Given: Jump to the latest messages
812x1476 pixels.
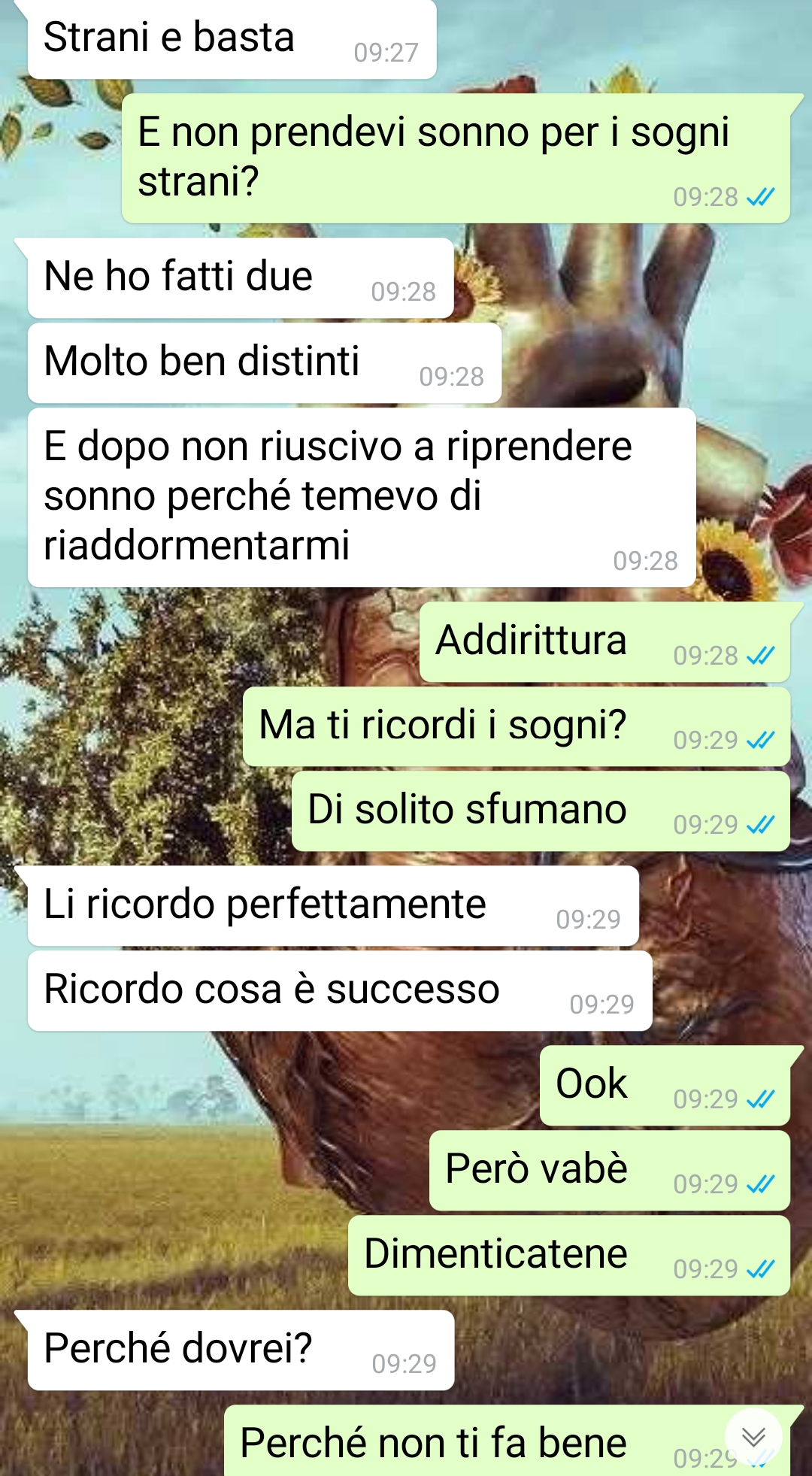Looking at the screenshot, I should pyautogui.click(x=753, y=1437).
